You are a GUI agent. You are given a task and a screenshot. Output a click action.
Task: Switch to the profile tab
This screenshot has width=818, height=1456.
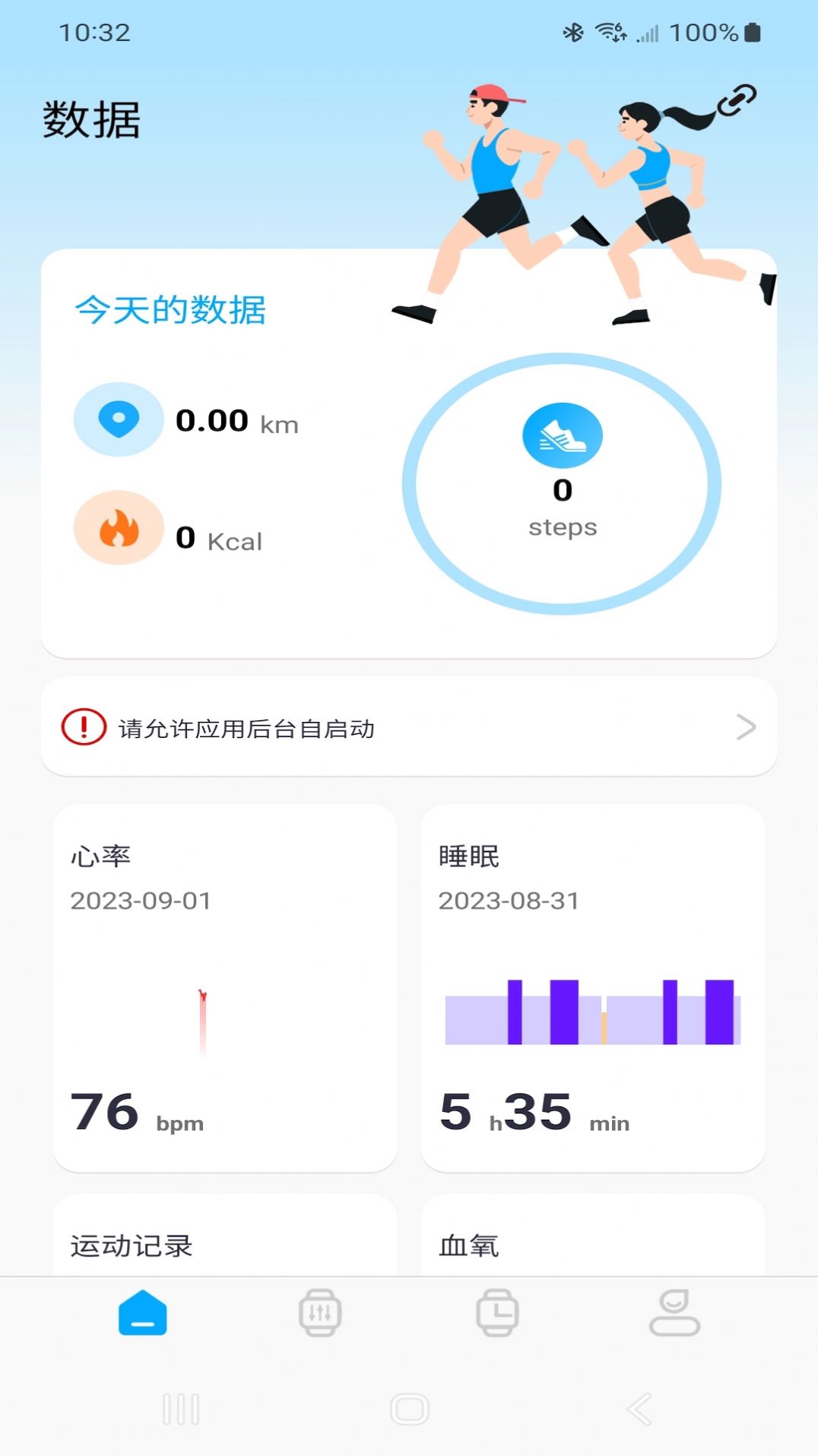(674, 1313)
